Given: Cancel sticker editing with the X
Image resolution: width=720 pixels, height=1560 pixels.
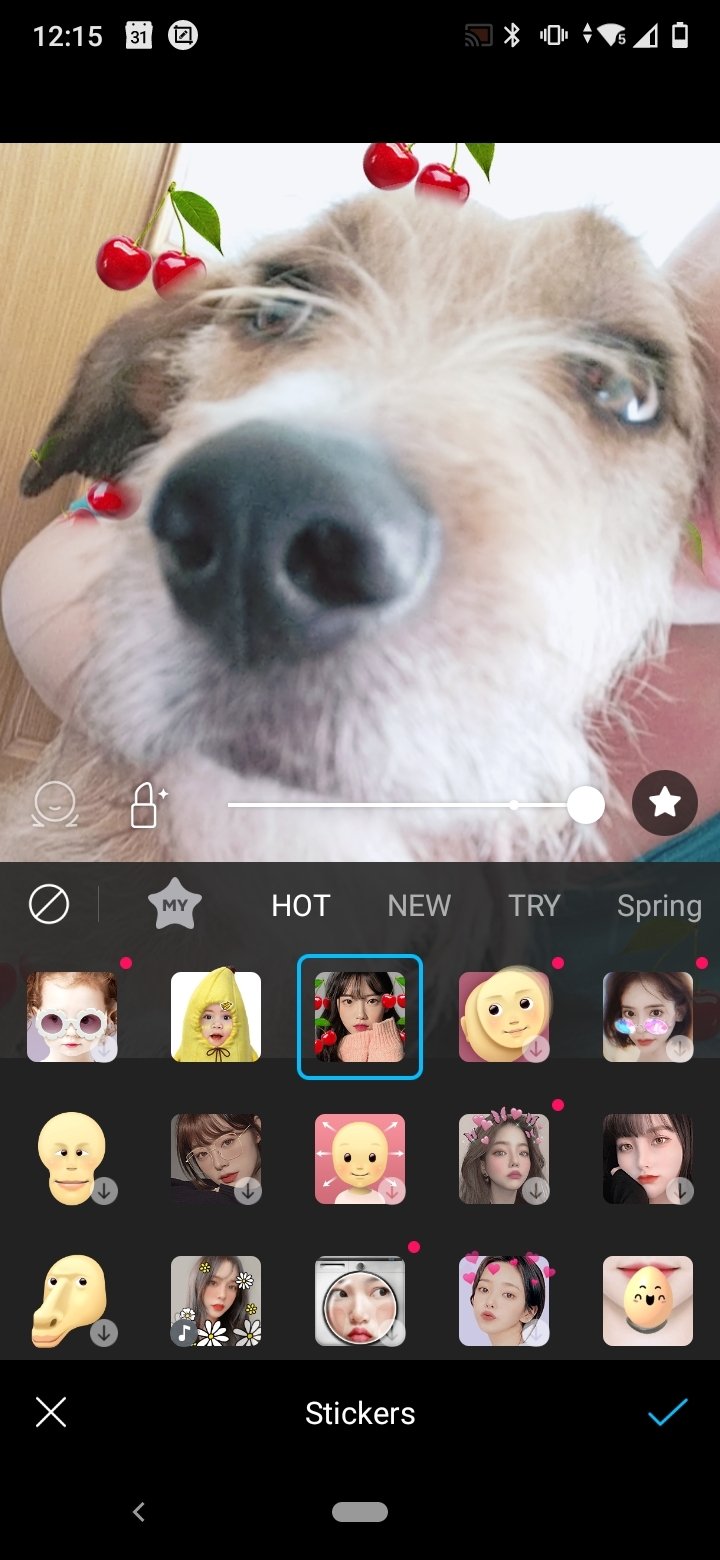Looking at the screenshot, I should pos(51,1412).
